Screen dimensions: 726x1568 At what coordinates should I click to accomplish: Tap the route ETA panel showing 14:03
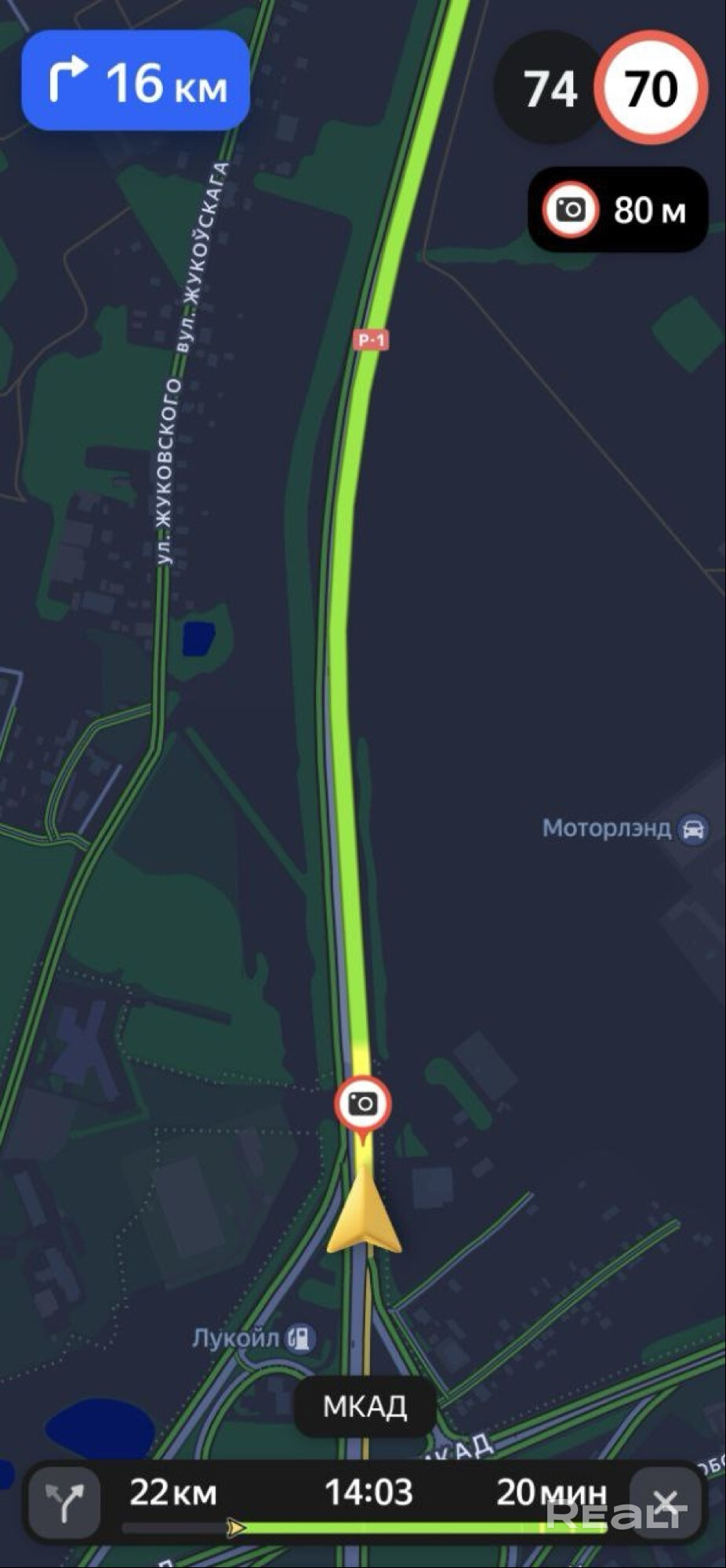point(368,1492)
